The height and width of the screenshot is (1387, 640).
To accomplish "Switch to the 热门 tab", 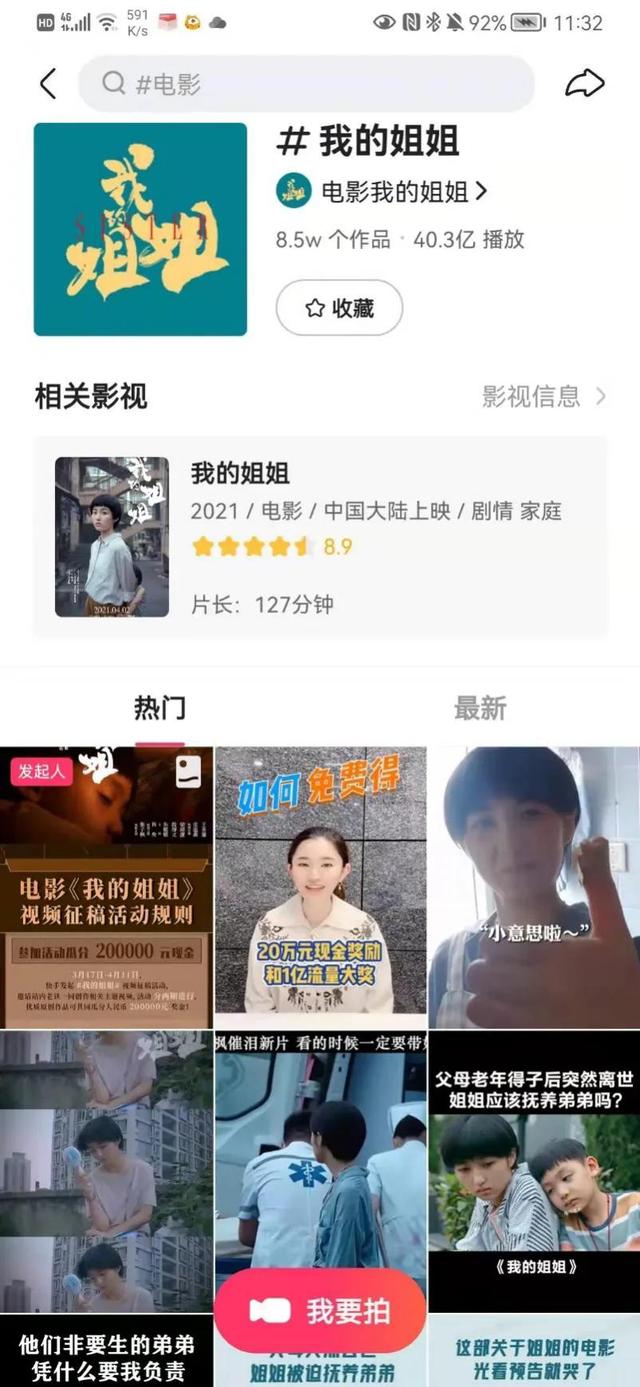I will coord(160,709).
